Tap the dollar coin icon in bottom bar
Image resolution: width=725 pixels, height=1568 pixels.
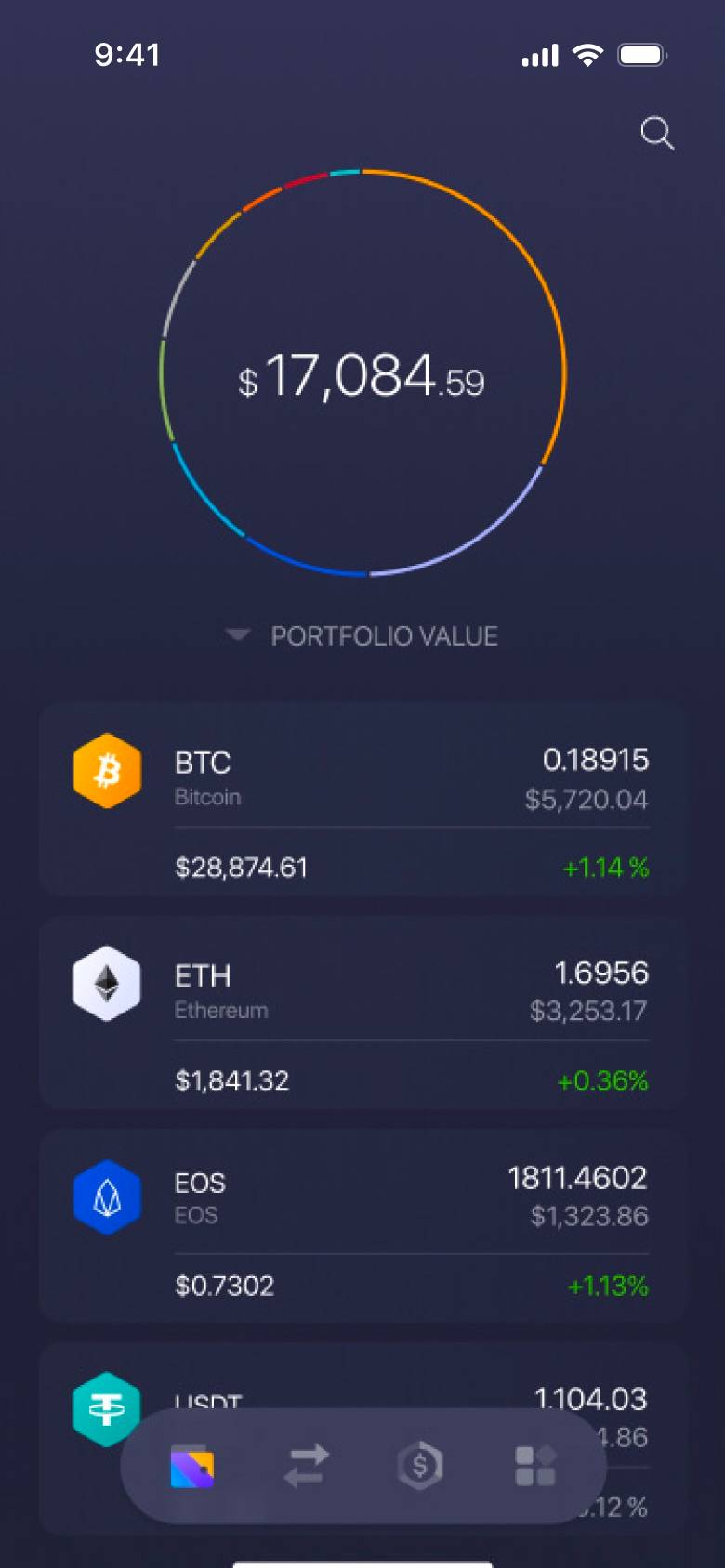pos(420,1464)
